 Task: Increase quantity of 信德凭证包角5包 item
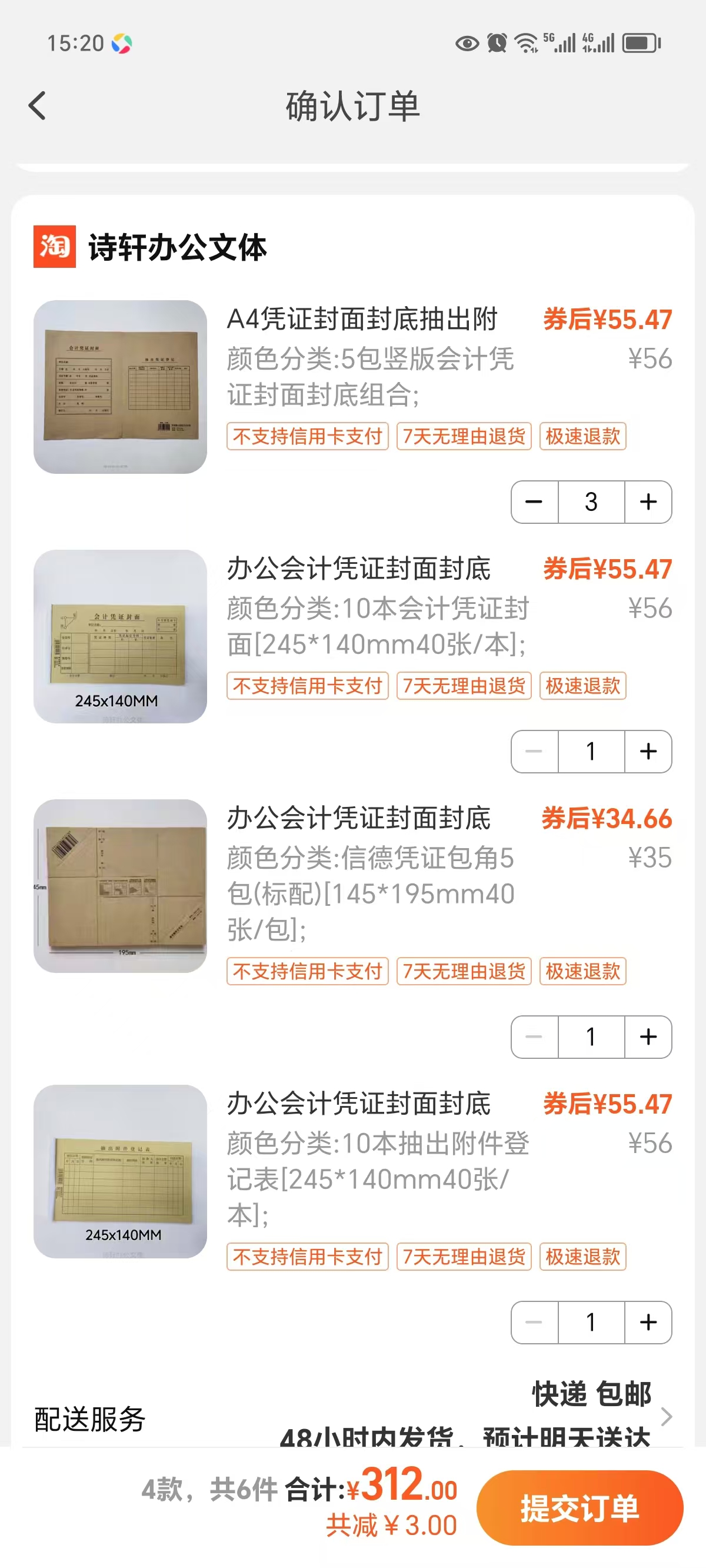[x=648, y=1037]
